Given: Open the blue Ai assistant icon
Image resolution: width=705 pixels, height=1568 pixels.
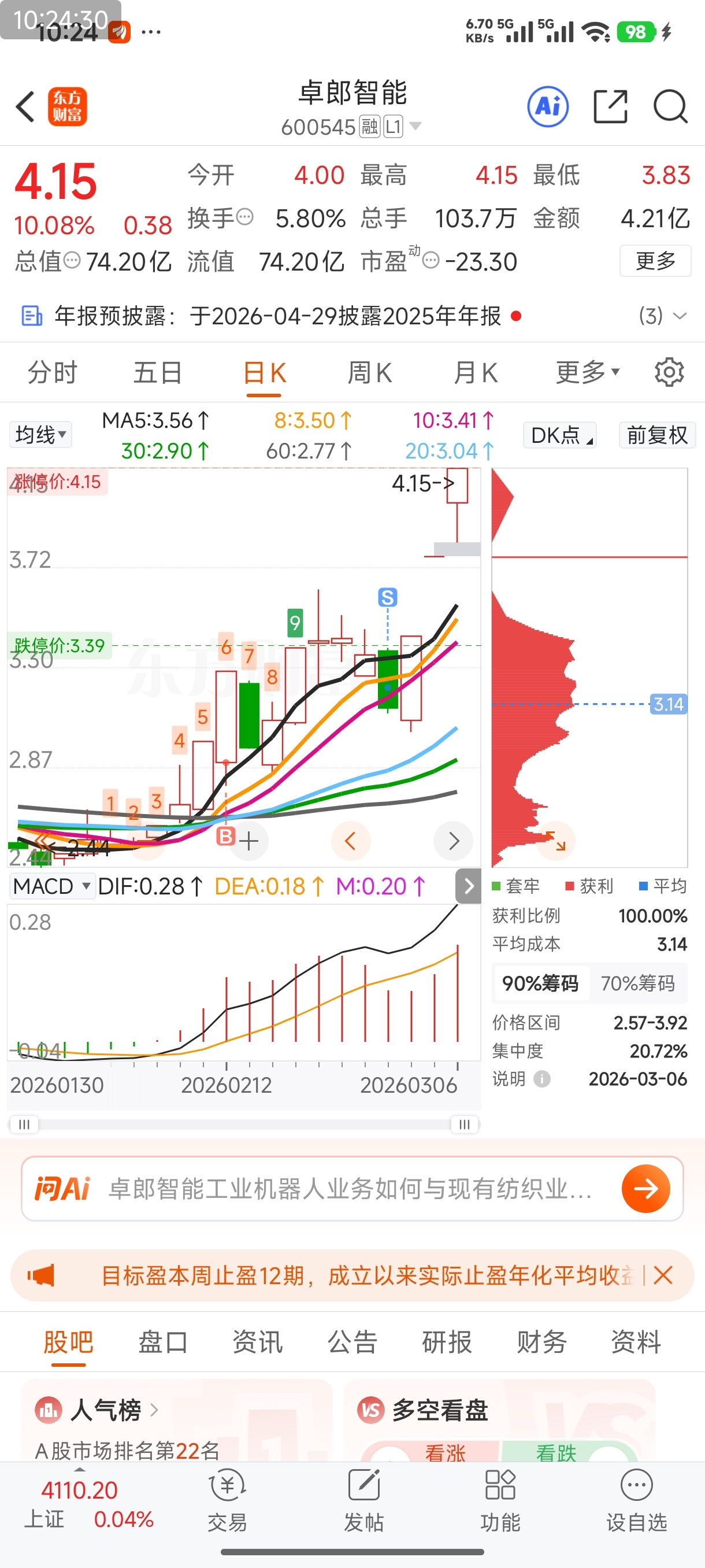Looking at the screenshot, I should tap(547, 106).
